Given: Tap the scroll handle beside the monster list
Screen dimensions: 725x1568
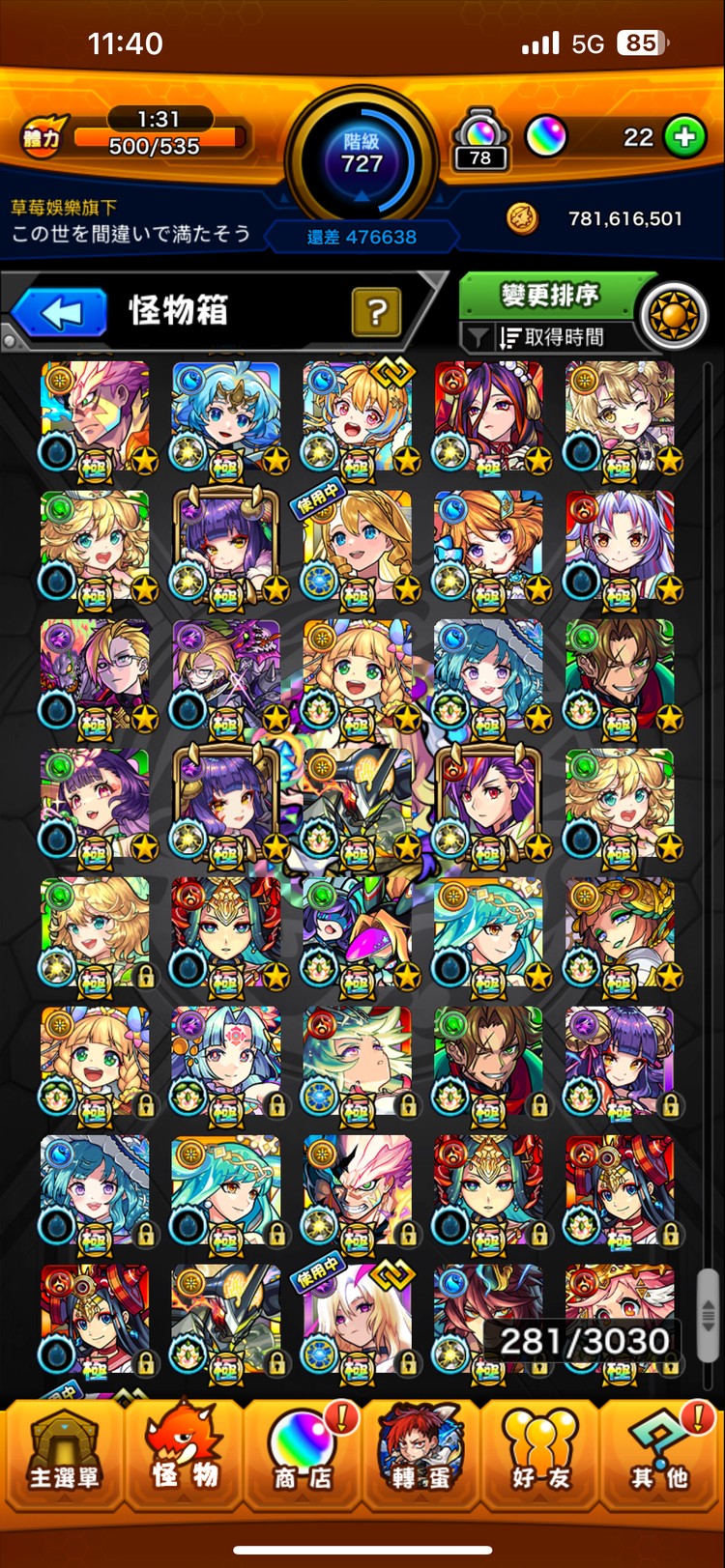Looking at the screenshot, I should point(708,1315).
